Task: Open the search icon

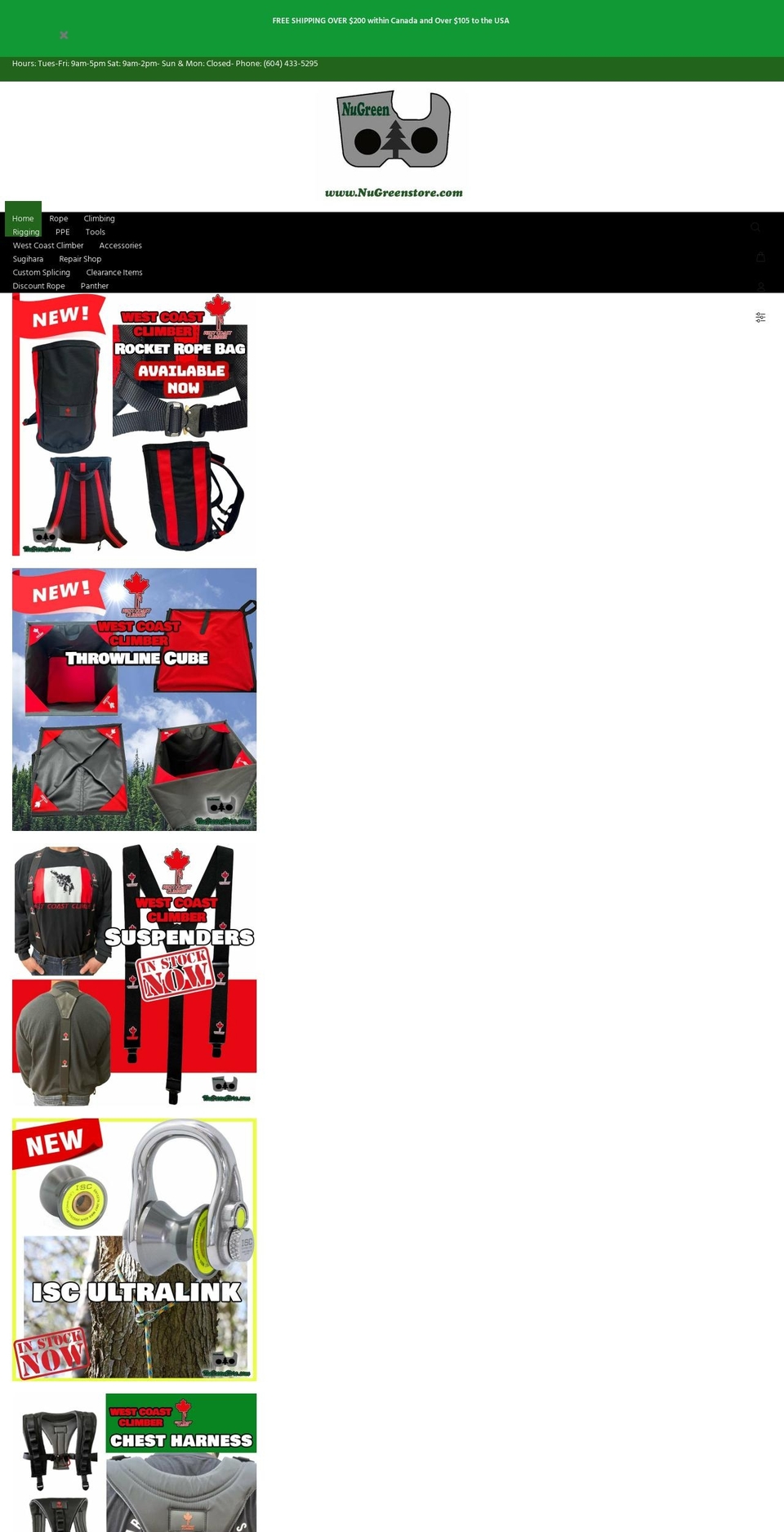Action: pyautogui.click(x=755, y=228)
